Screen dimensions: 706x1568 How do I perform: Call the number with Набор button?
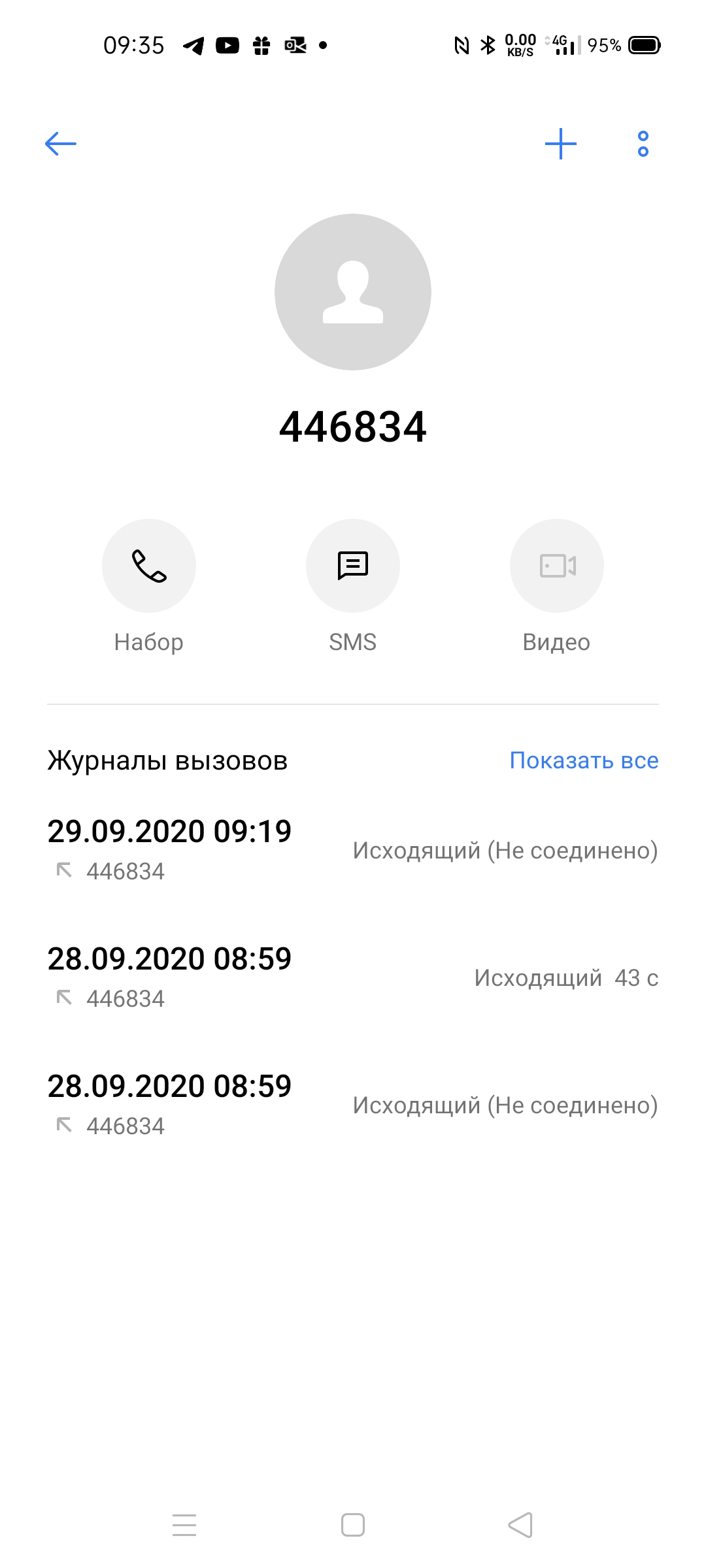(x=149, y=566)
